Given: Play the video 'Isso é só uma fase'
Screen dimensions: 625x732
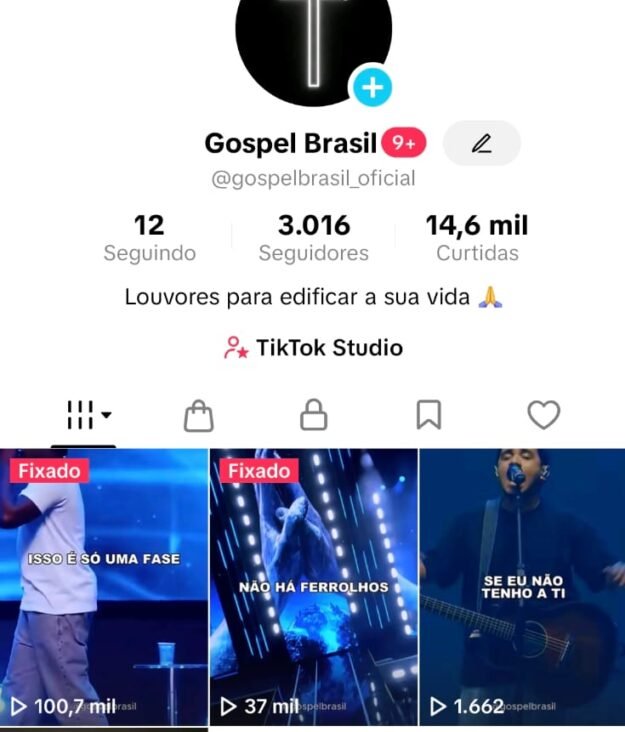Looking at the screenshot, I should [104, 588].
